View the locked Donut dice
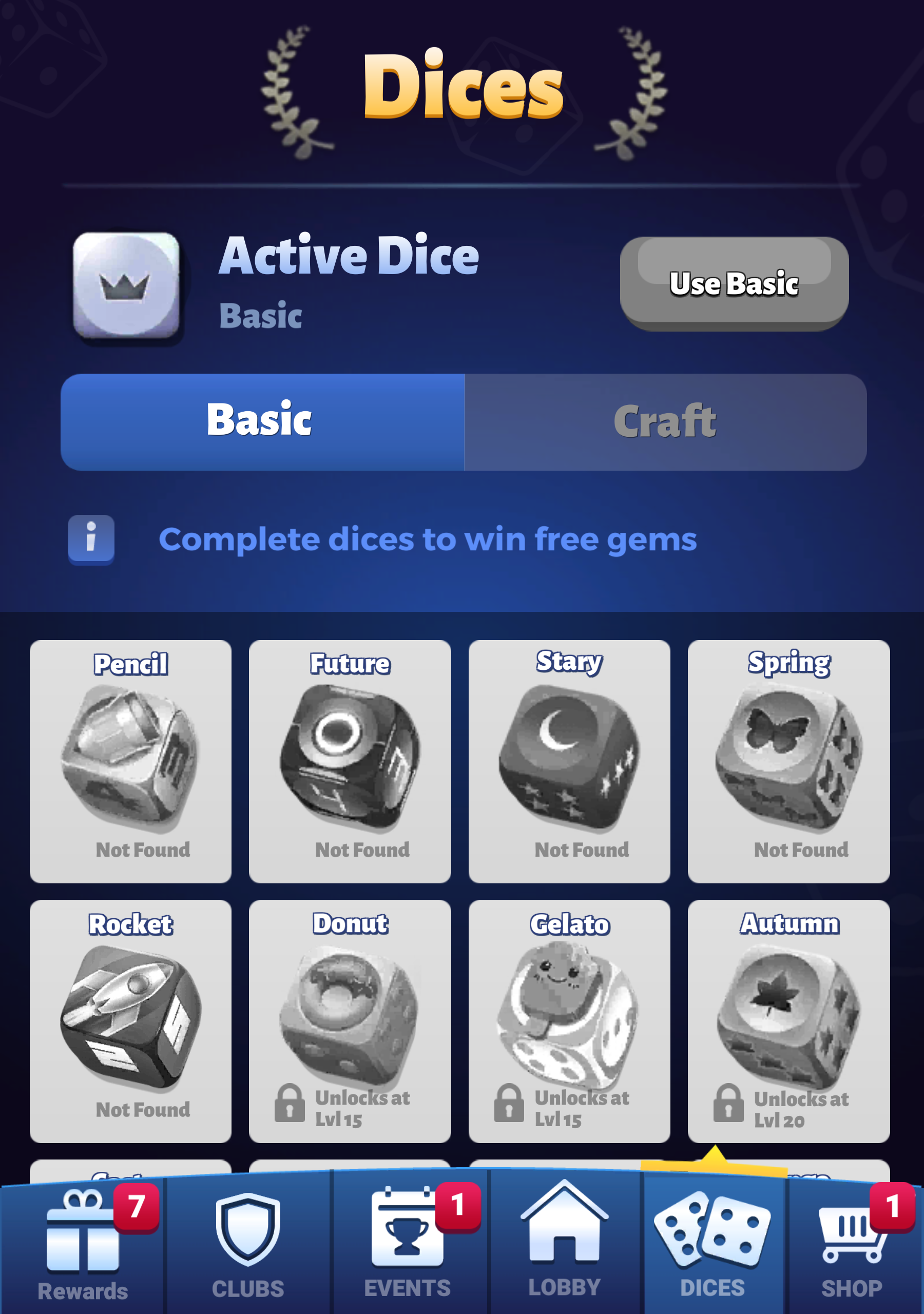This screenshot has height=1314, width=924. [350, 1020]
